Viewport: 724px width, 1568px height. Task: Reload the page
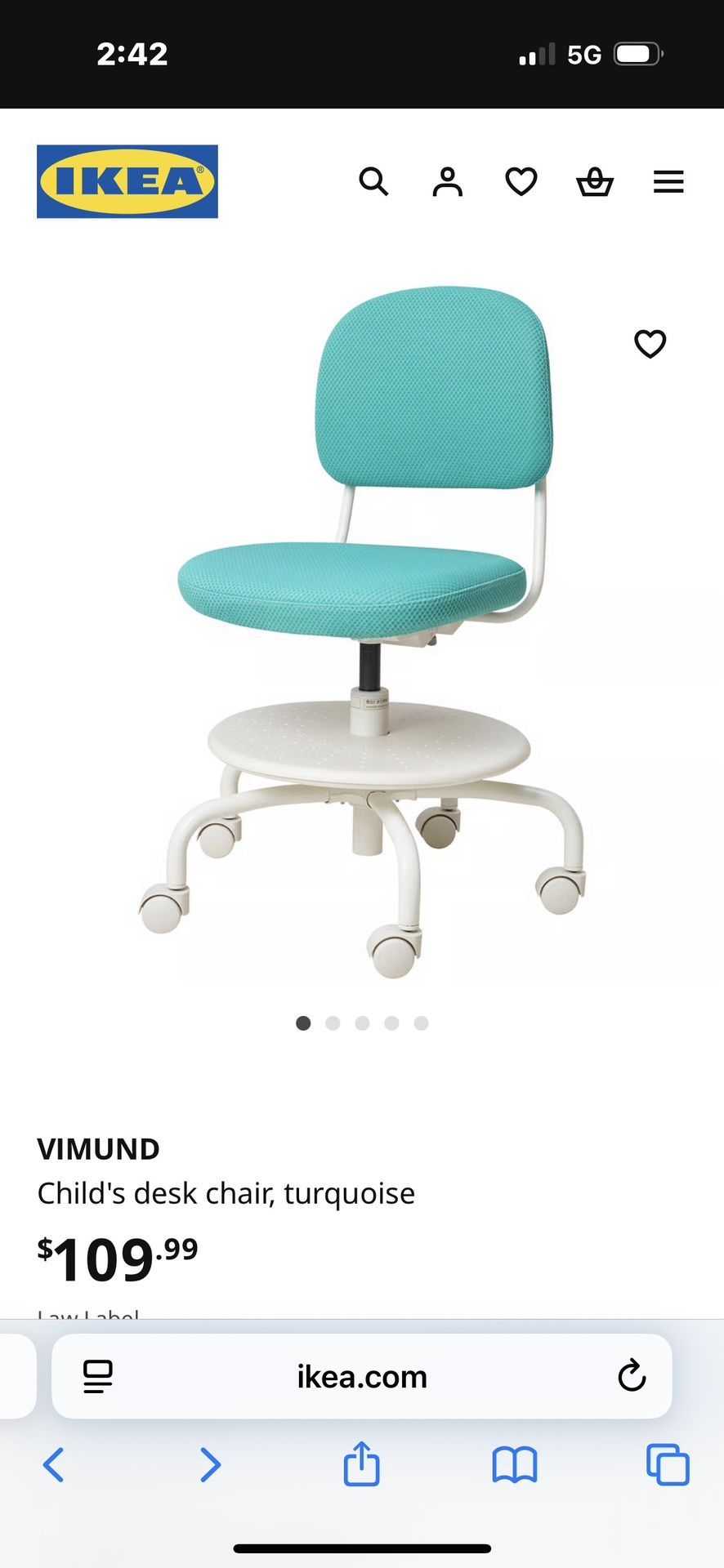click(x=632, y=1377)
